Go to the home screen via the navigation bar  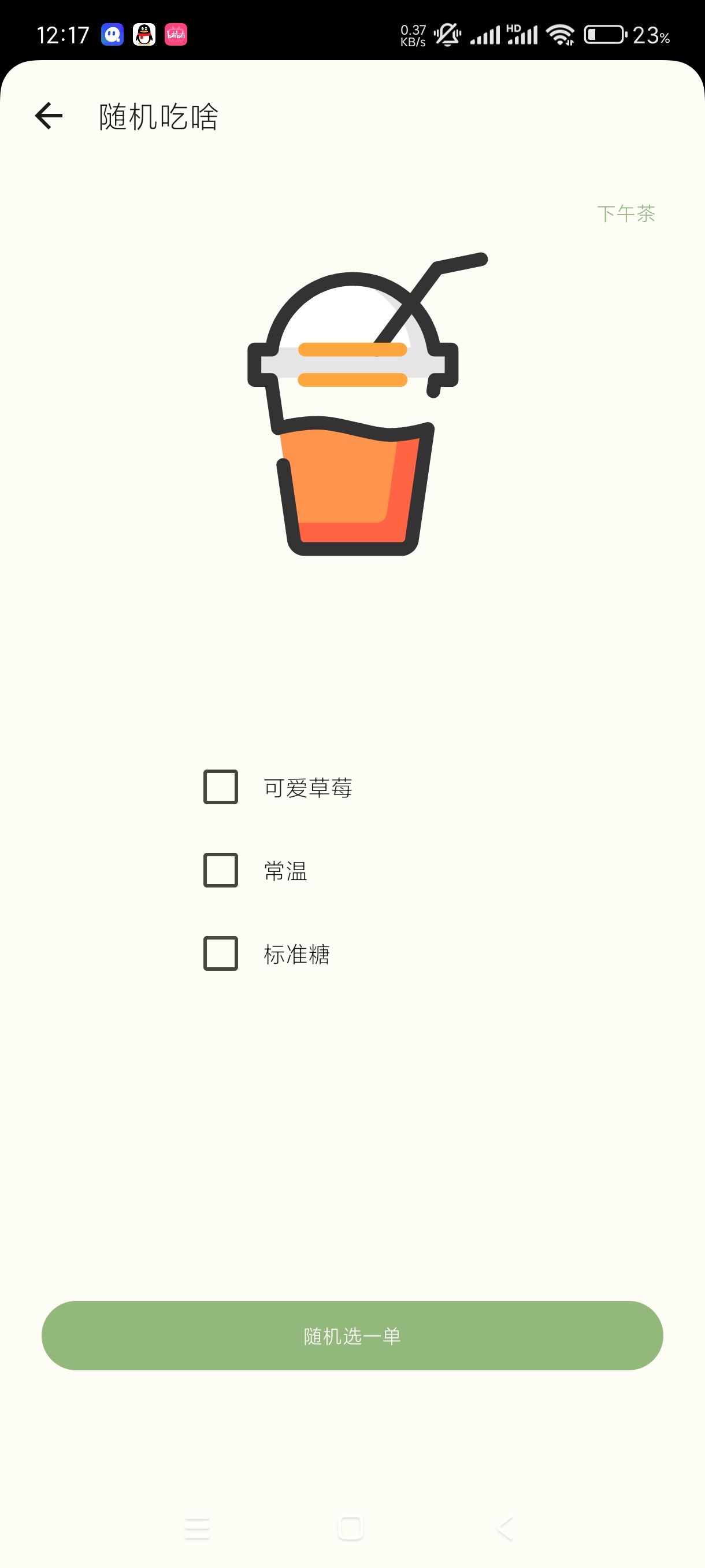[x=350, y=1528]
